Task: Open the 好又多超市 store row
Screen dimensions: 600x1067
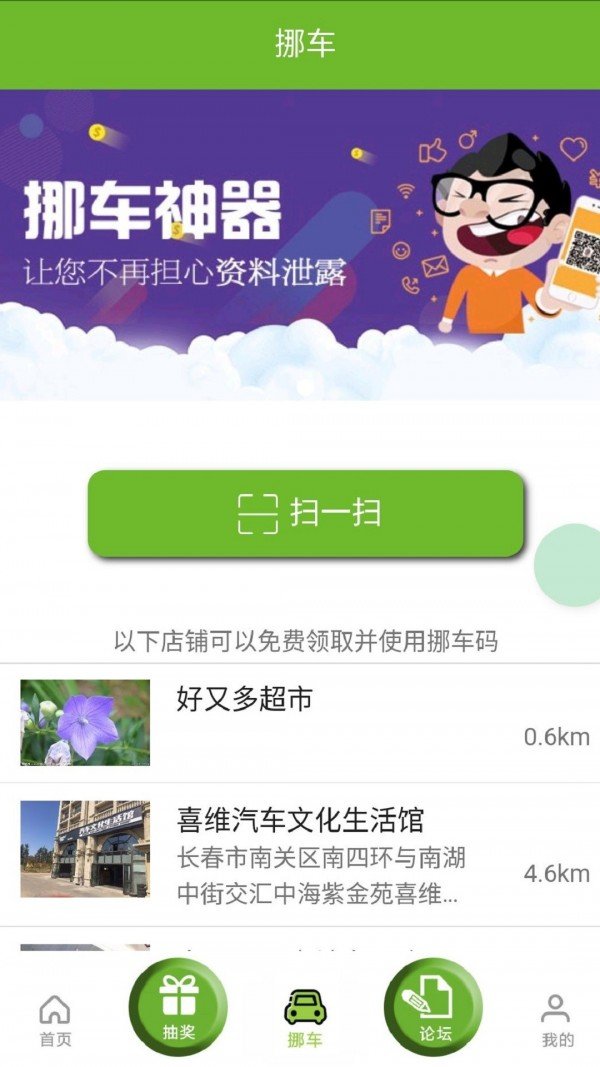Action: (300, 723)
